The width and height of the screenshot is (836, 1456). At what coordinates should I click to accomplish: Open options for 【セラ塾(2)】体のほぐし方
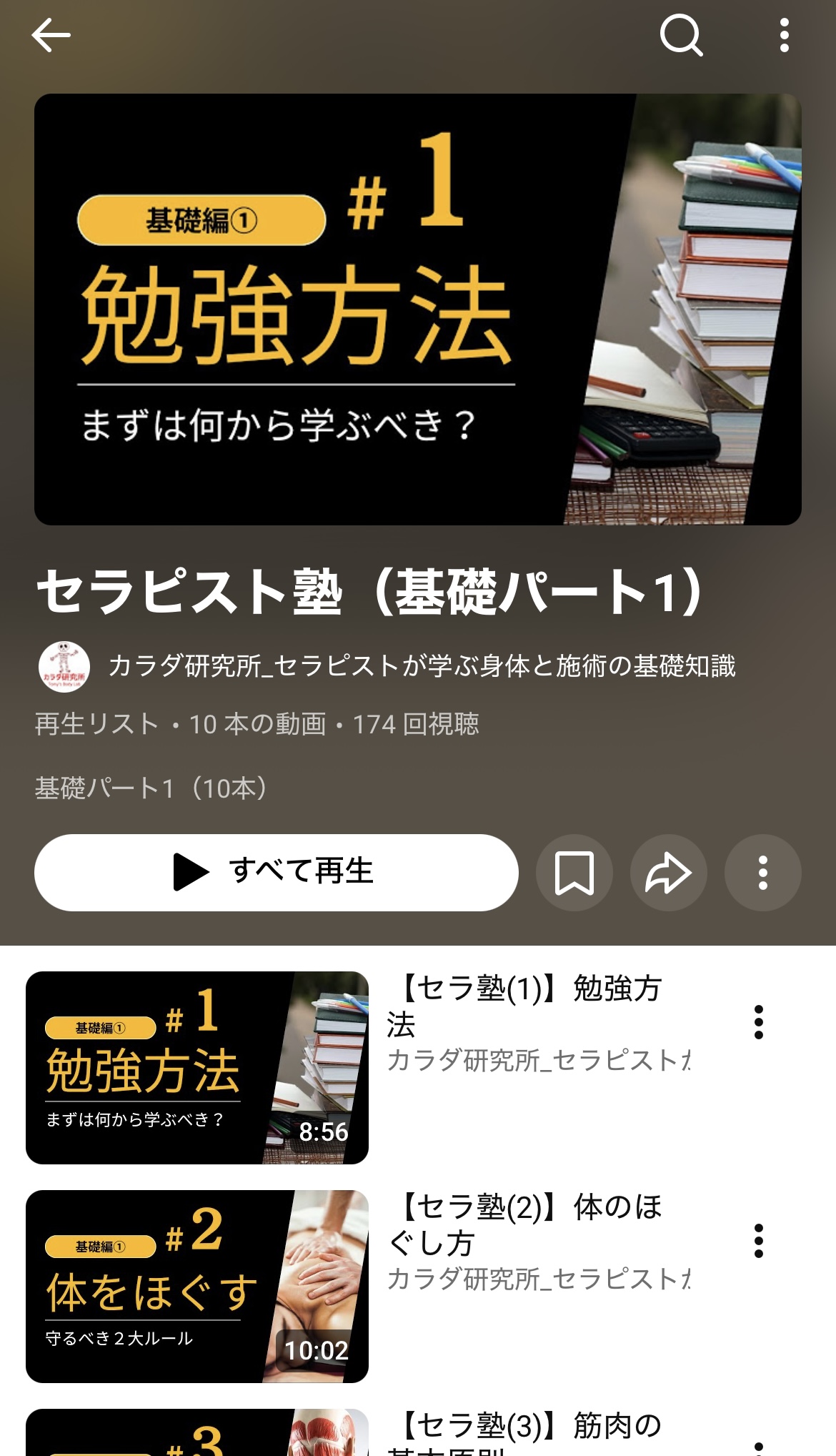coord(758,1240)
